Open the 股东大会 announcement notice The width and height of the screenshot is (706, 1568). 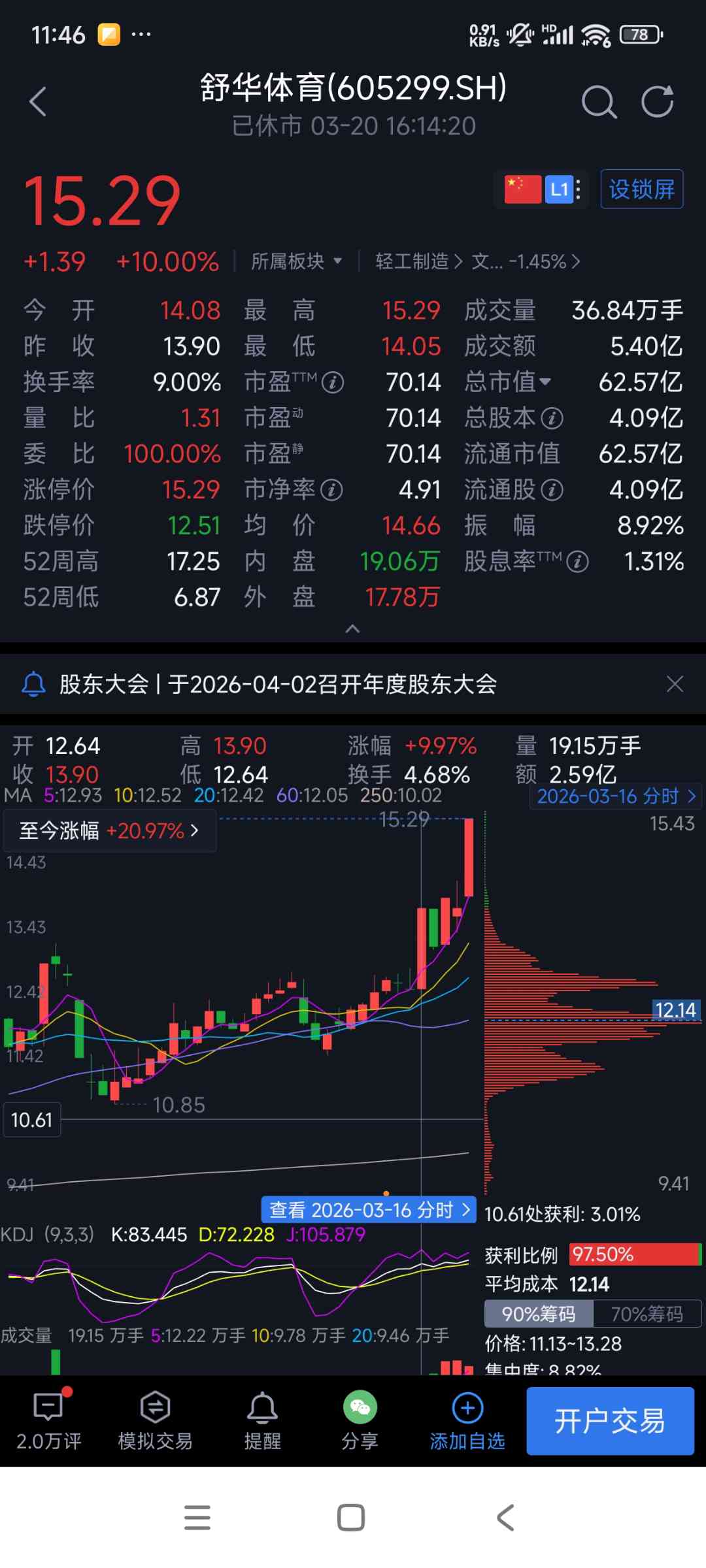click(x=278, y=684)
